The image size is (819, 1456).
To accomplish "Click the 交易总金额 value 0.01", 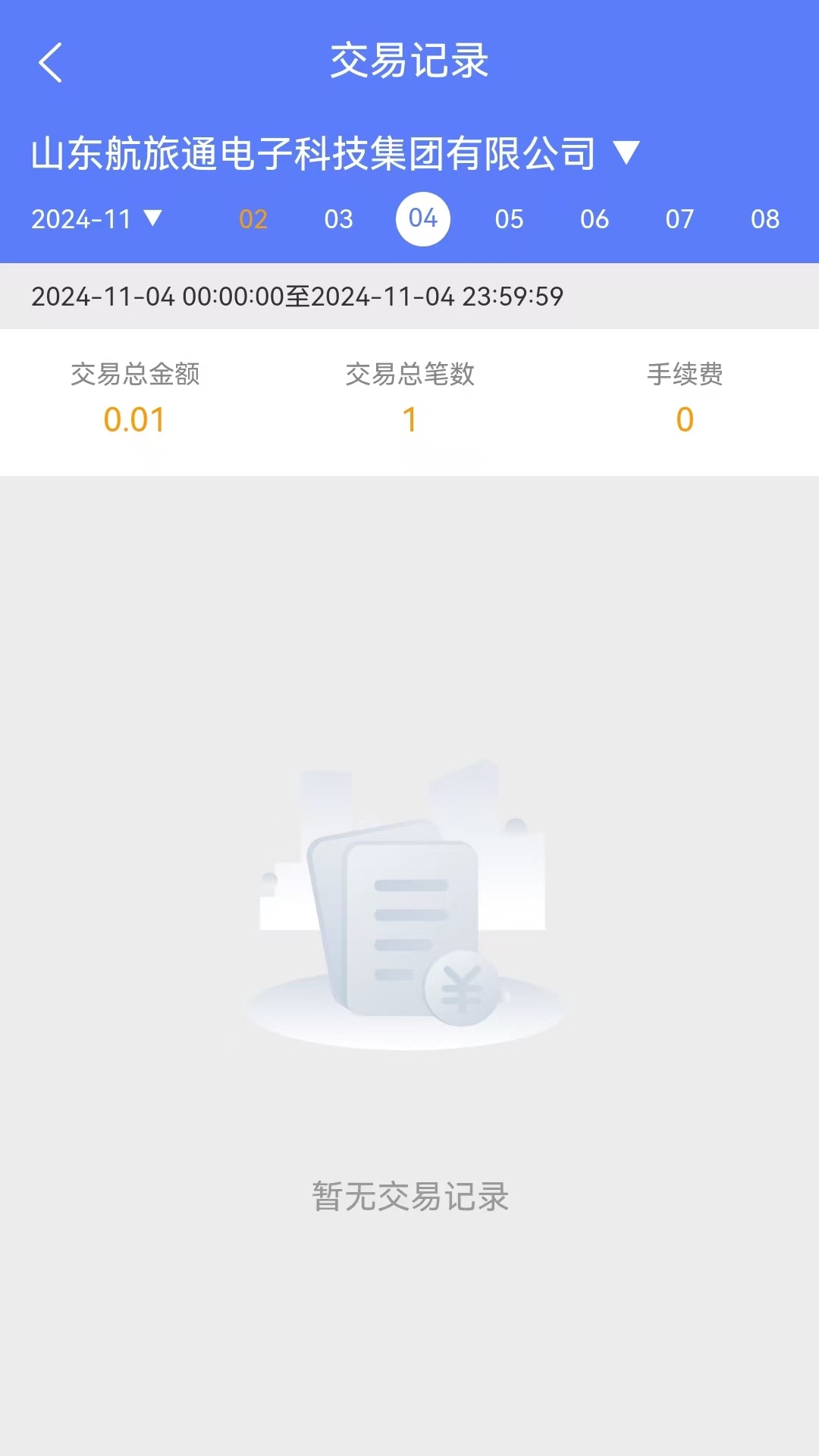I will pyautogui.click(x=133, y=419).
